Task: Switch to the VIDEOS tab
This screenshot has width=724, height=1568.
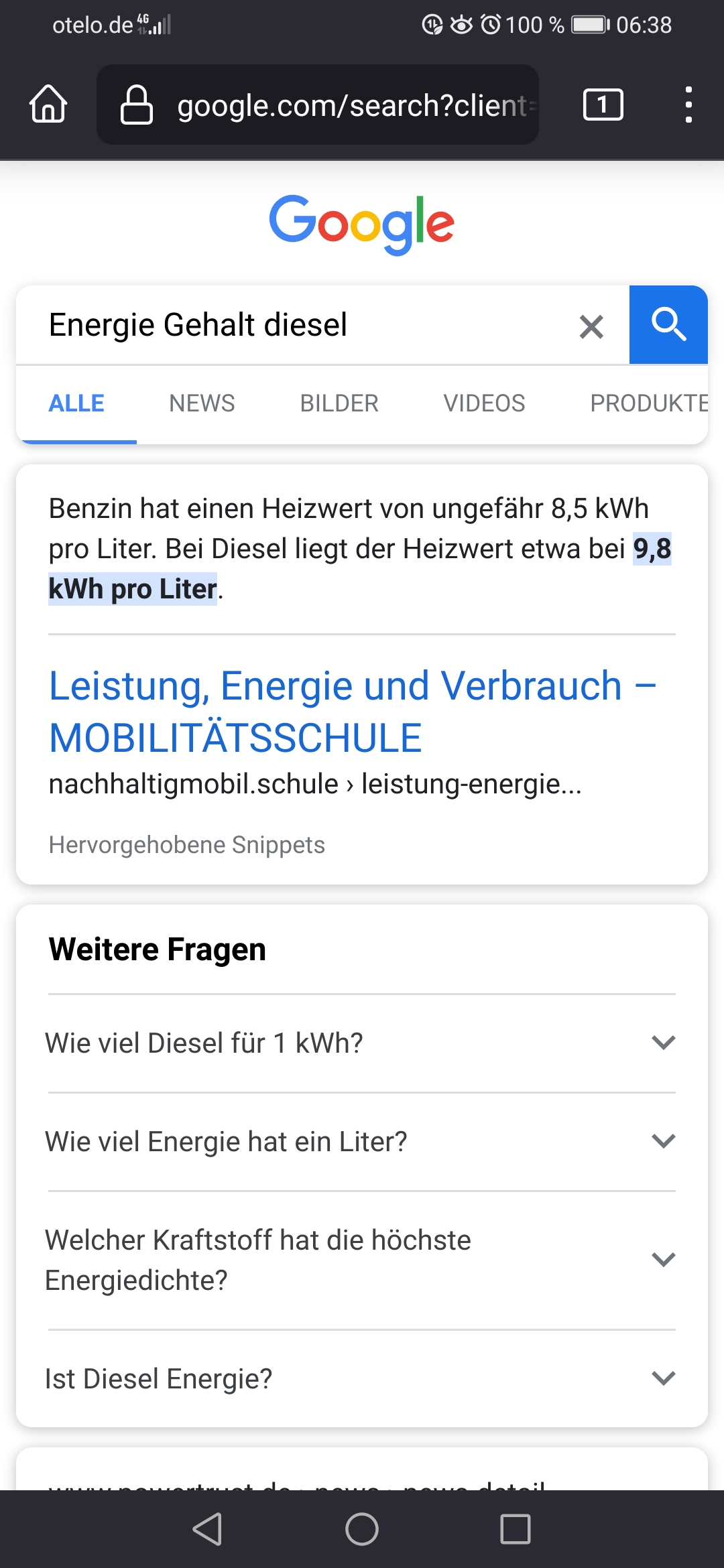Action: [484, 403]
